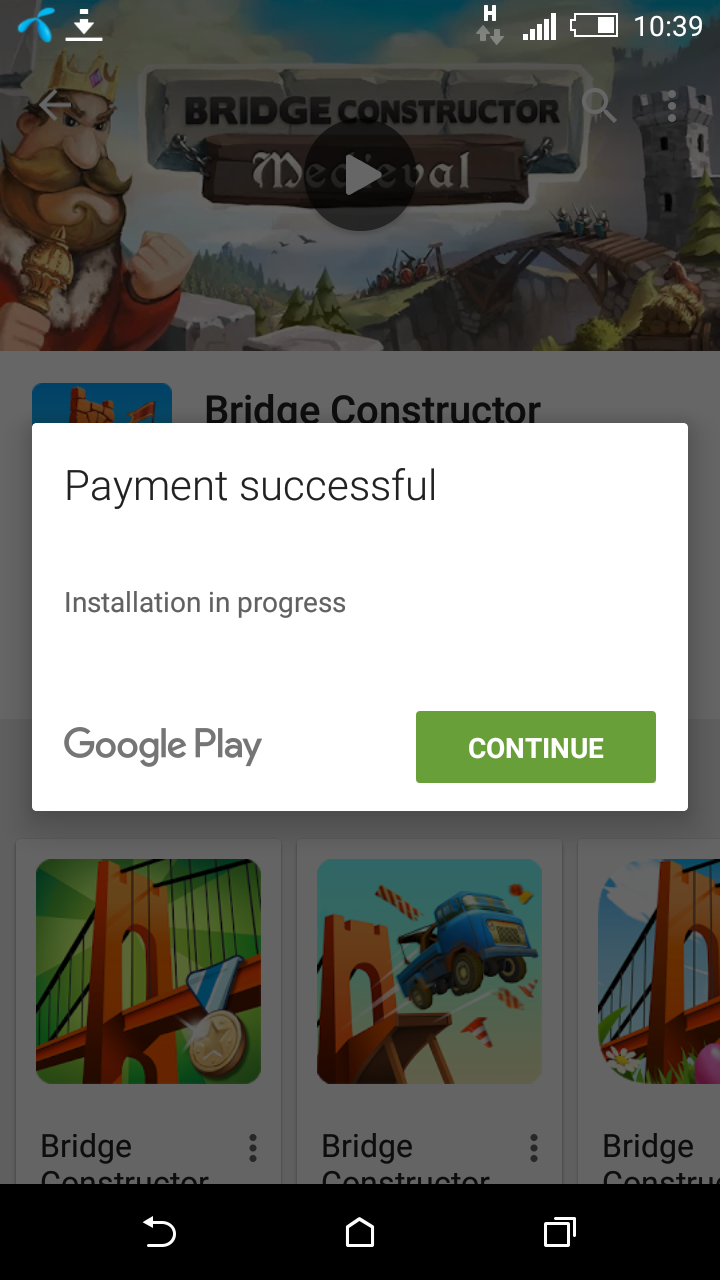Go back using the system navigation bar
The height and width of the screenshot is (1280, 720).
(x=159, y=1232)
